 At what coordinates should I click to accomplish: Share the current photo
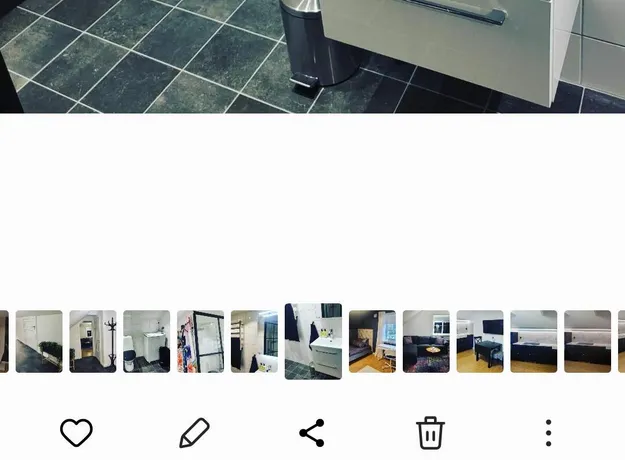tap(312, 433)
